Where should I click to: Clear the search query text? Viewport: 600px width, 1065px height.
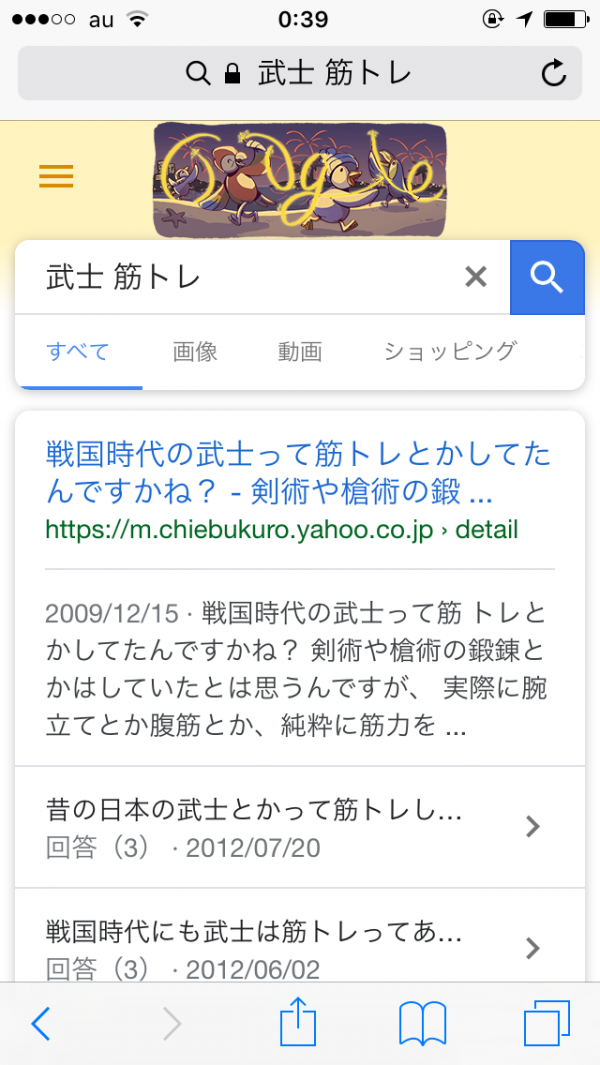pyautogui.click(x=476, y=277)
